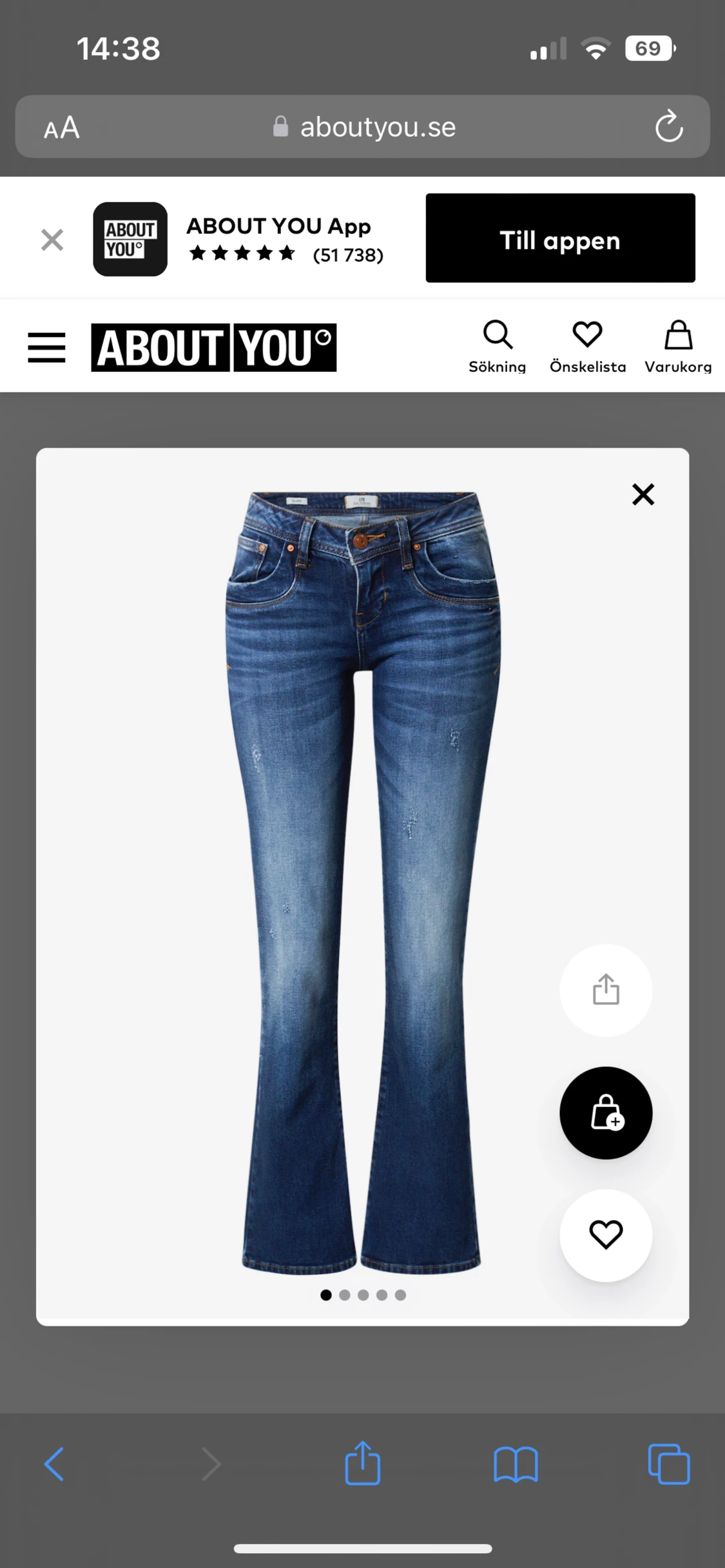The width and height of the screenshot is (725, 1568).
Task: Open the ABOUT YOU app icon
Action: coord(130,238)
